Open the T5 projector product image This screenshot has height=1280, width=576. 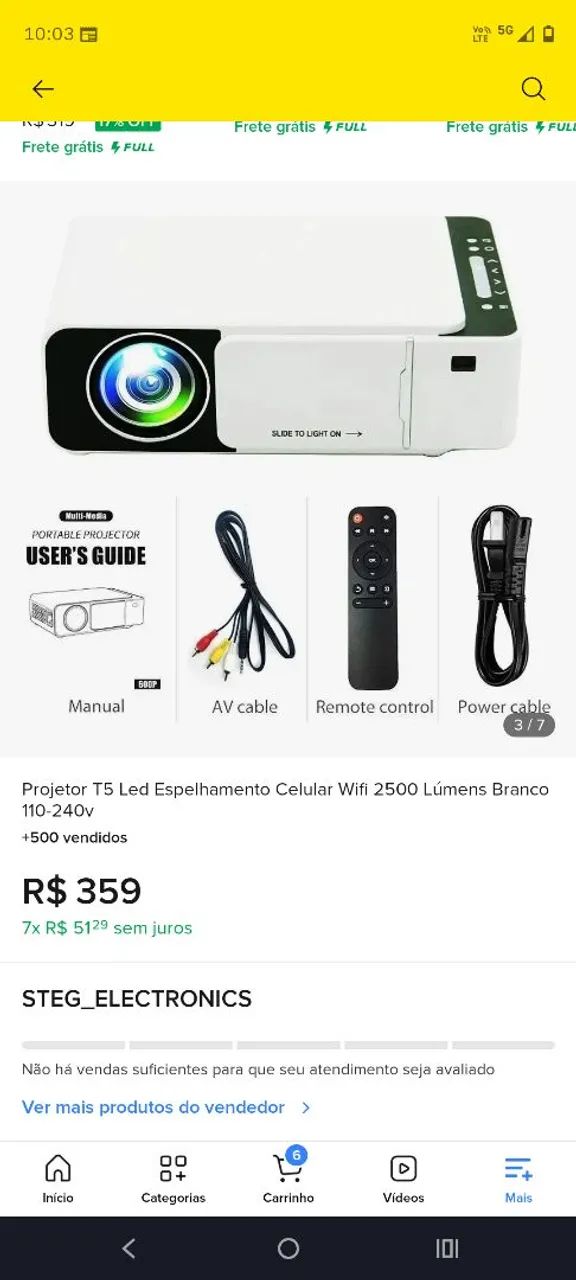click(288, 468)
